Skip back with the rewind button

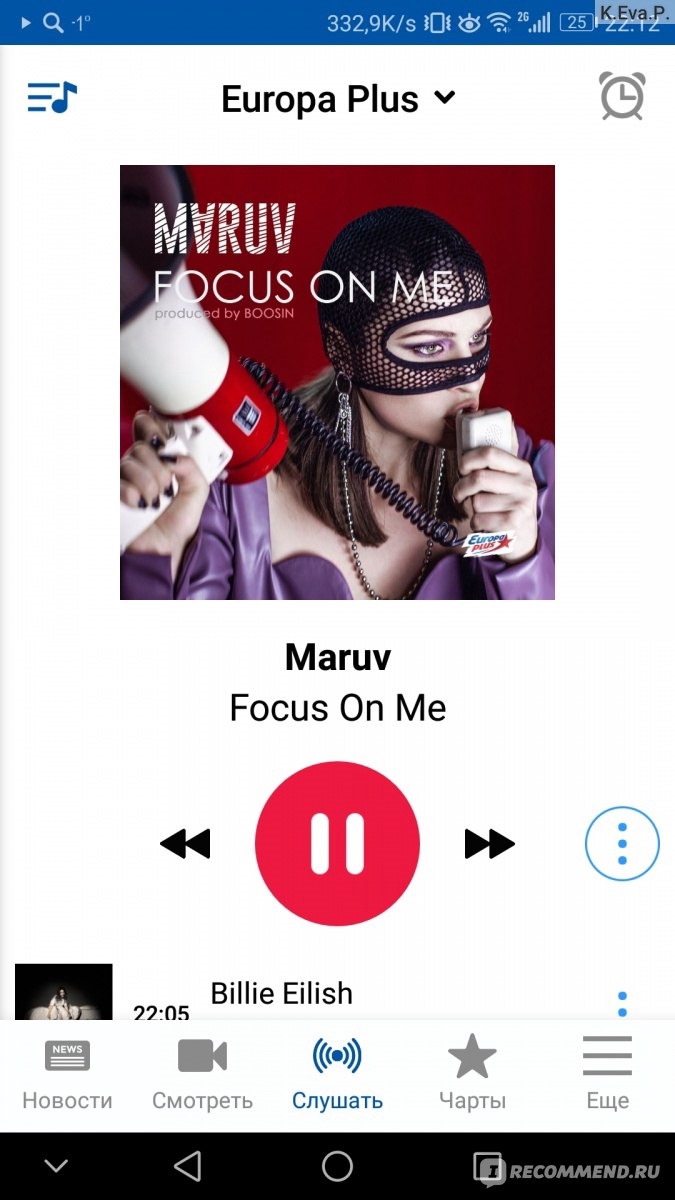coord(185,844)
